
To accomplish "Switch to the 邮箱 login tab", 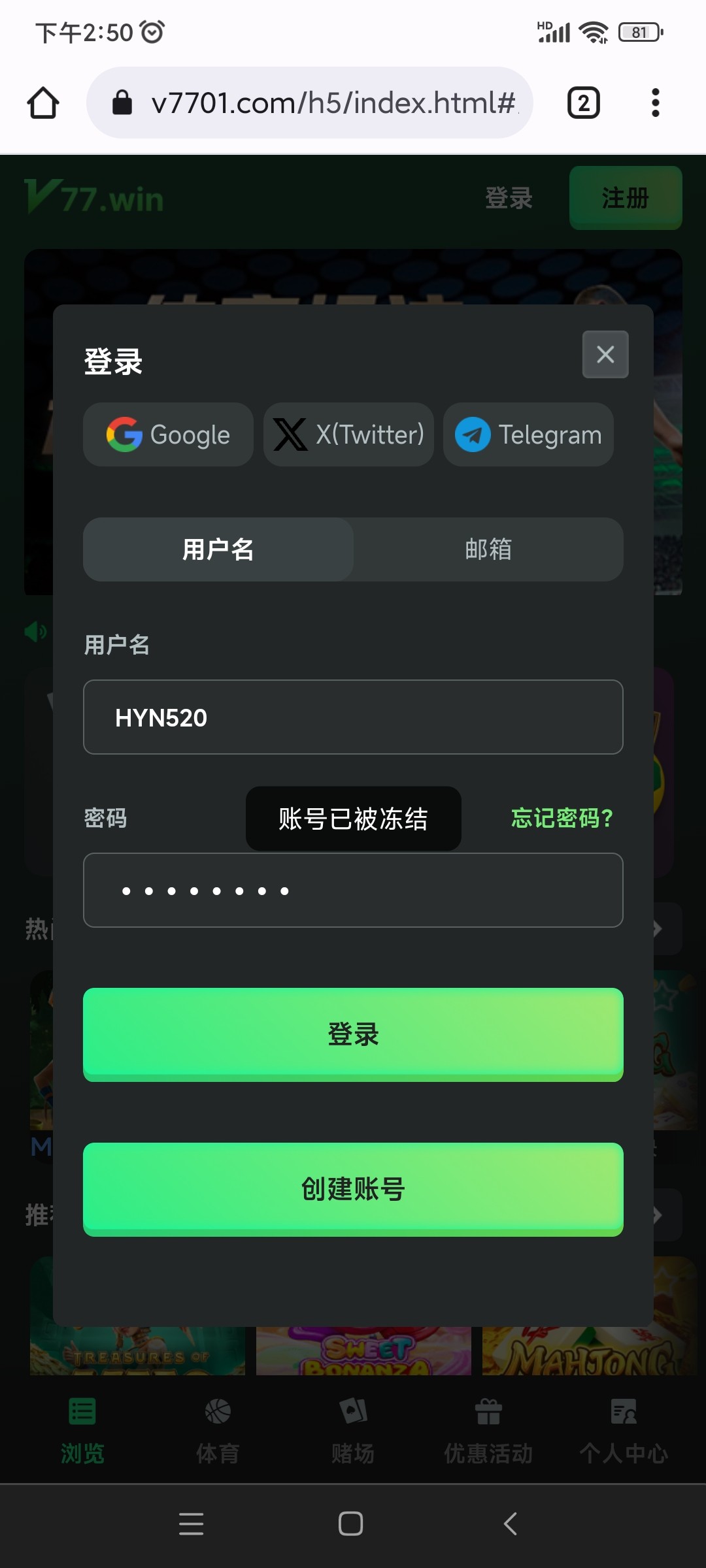I will [x=488, y=549].
